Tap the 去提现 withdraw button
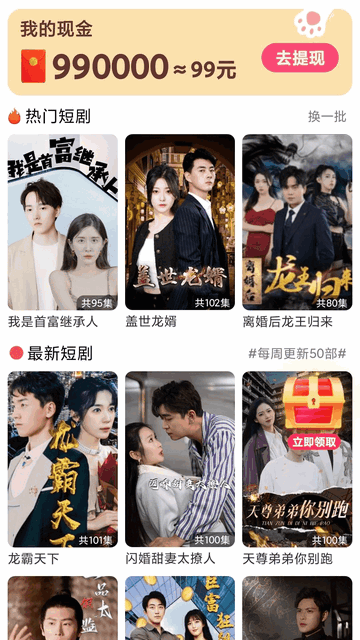Viewport: 360px width, 640px height. point(300,58)
